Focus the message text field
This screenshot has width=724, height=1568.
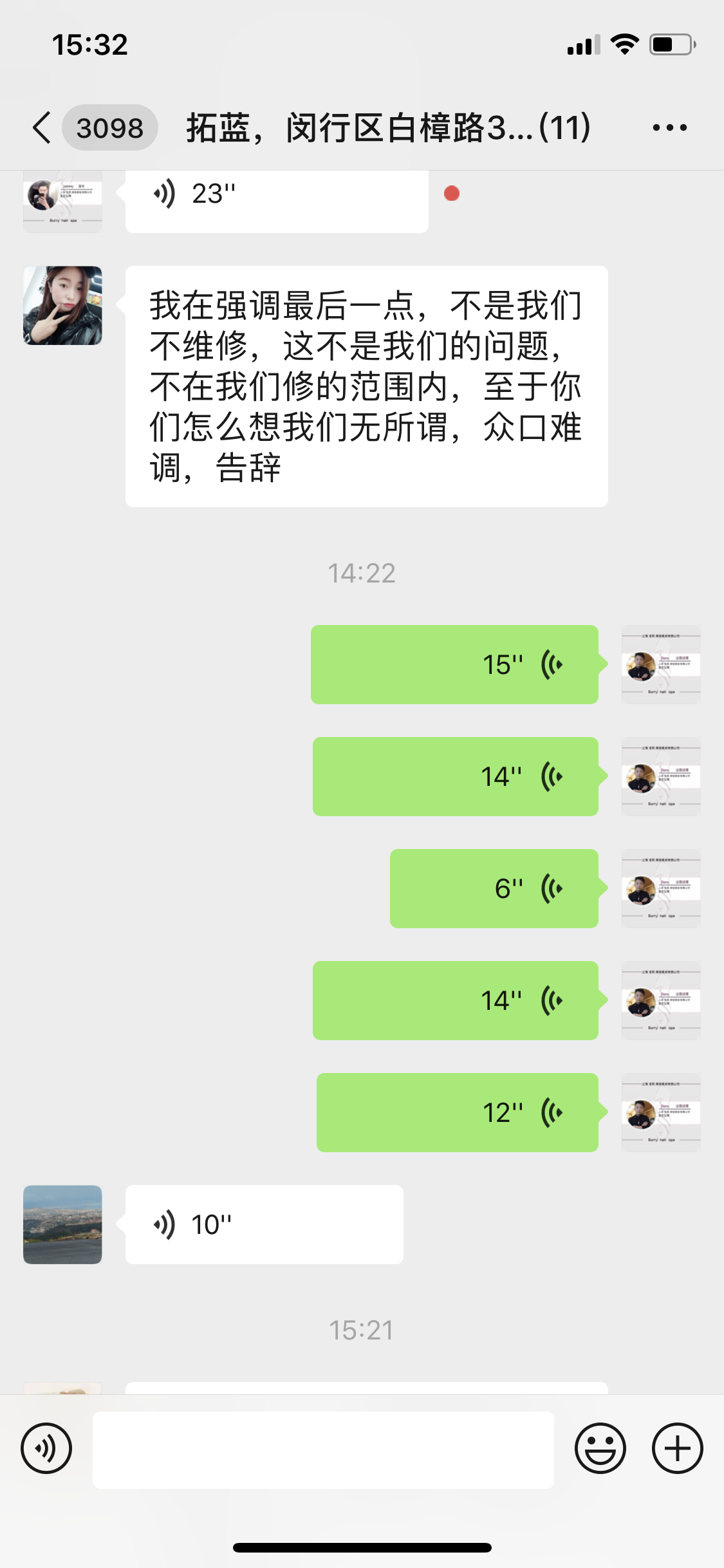(x=323, y=1450)
